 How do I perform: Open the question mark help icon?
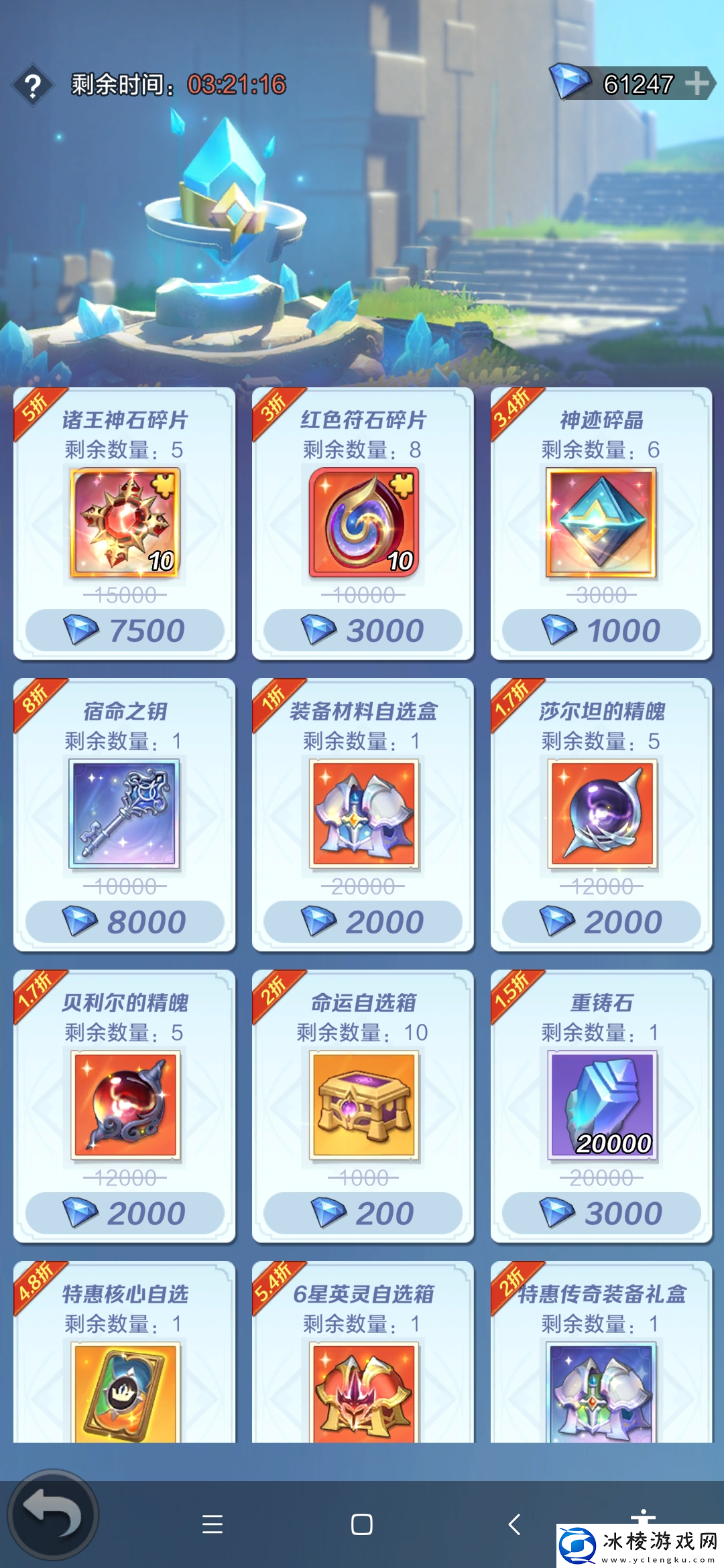32,85
